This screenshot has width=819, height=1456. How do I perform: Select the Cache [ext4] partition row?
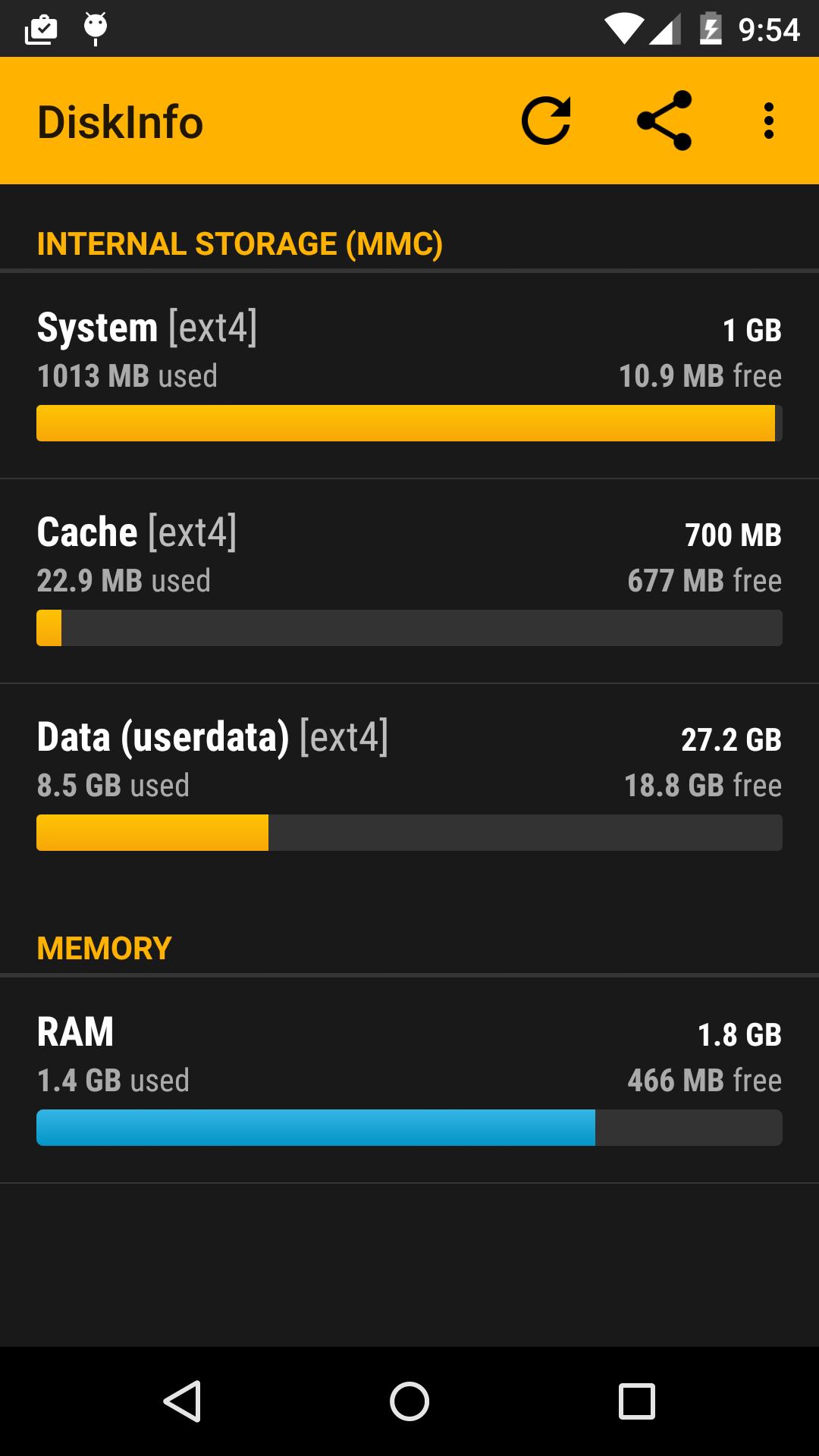click(409, 580)
